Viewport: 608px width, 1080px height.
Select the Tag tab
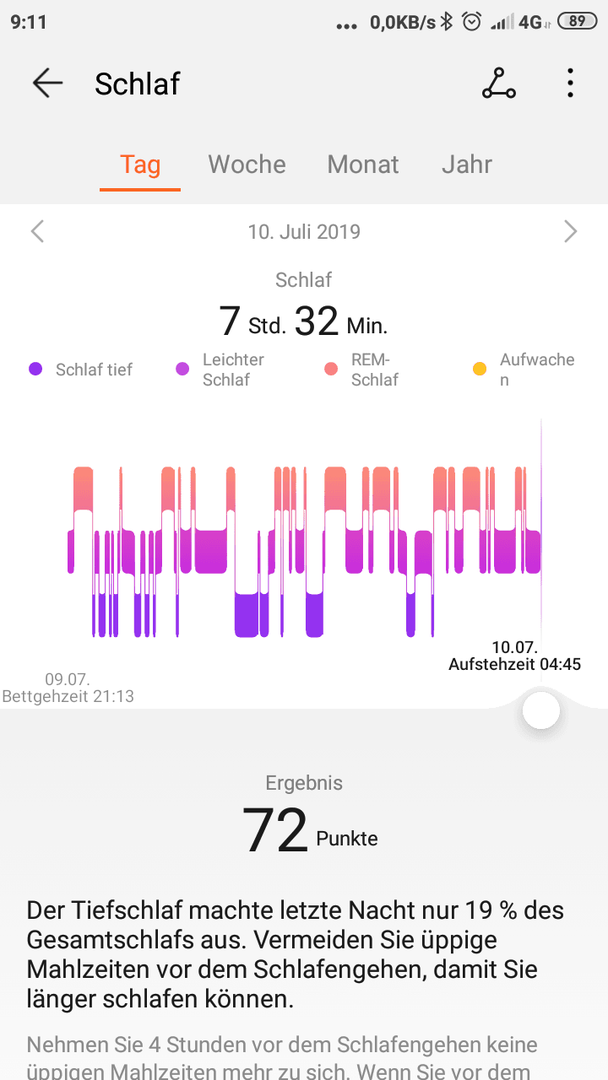[x=140, y=164]
